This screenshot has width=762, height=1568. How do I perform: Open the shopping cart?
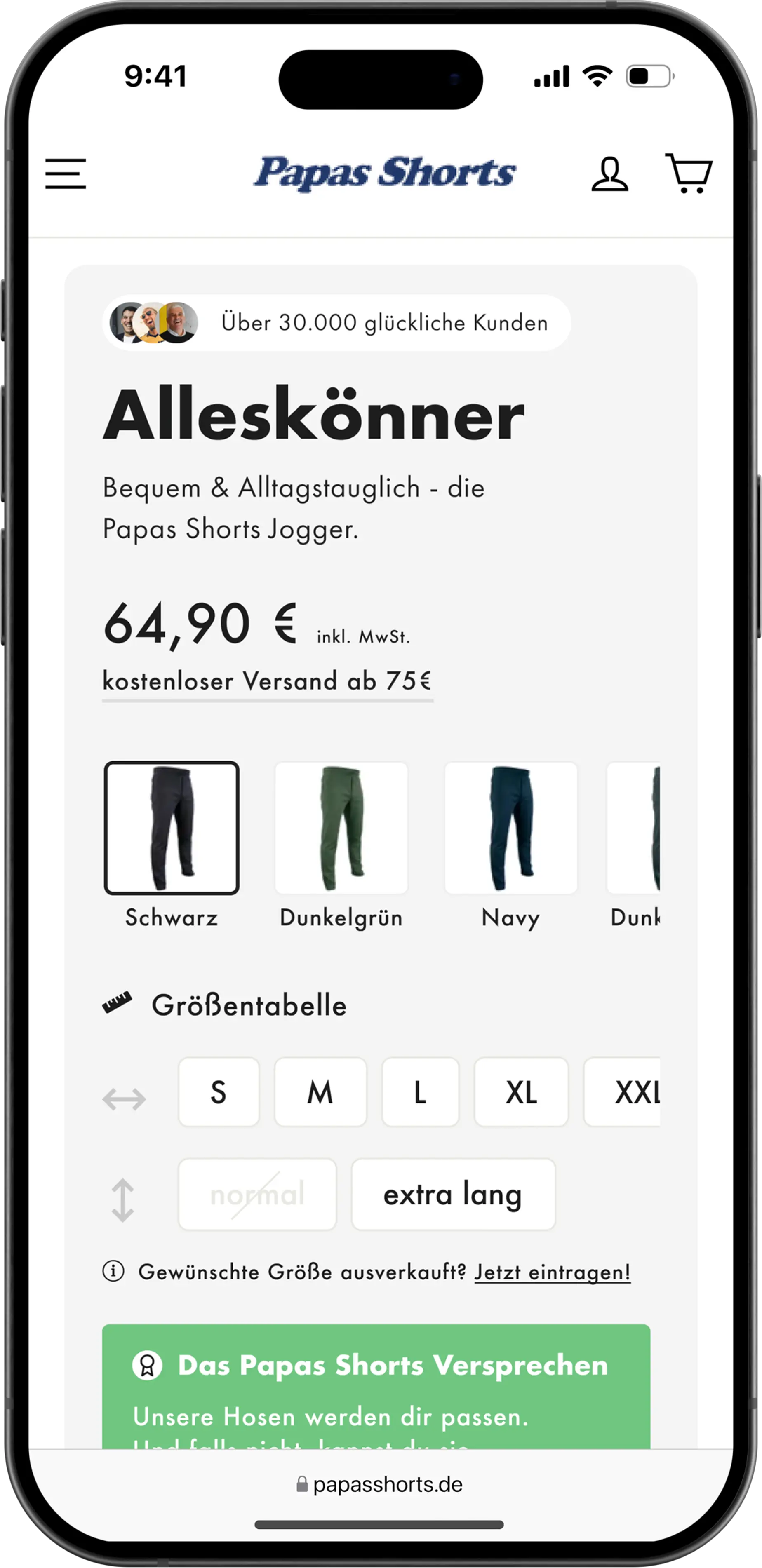(689, 174)
